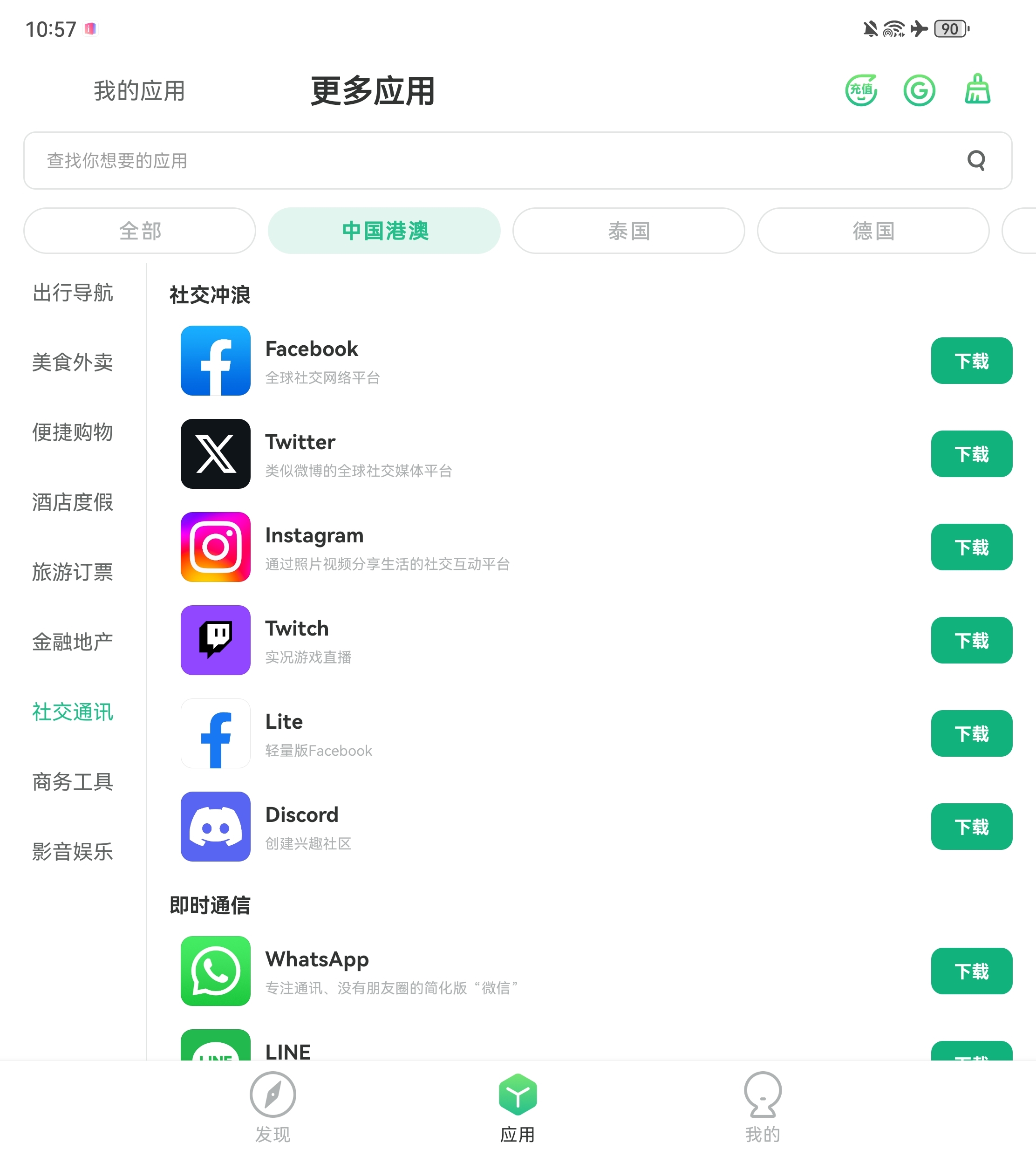
Task: Open the 美食外卖 category
Action: point(72,362)
